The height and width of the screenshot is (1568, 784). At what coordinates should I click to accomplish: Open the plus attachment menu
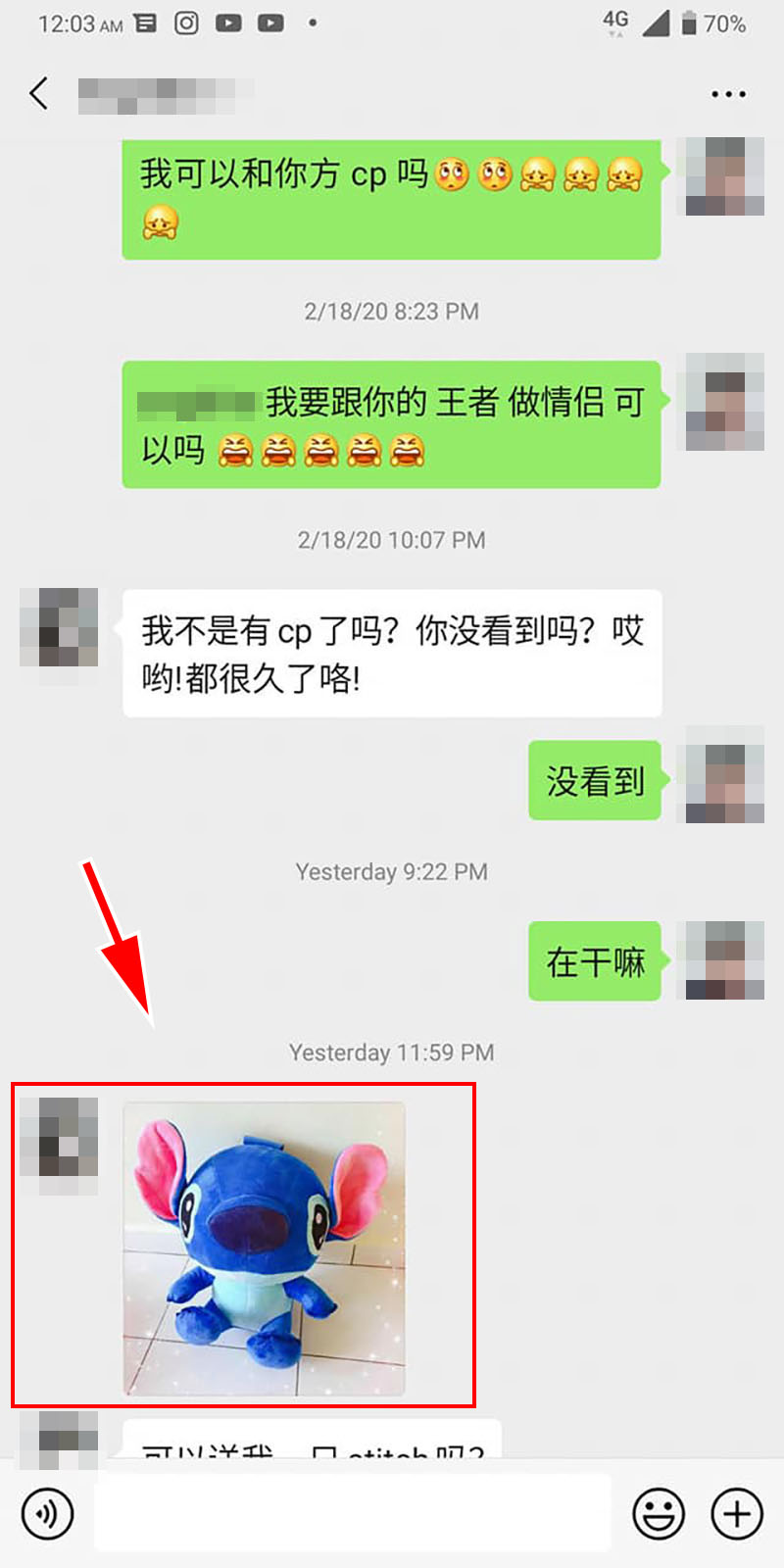click(x=737, y=1513)
